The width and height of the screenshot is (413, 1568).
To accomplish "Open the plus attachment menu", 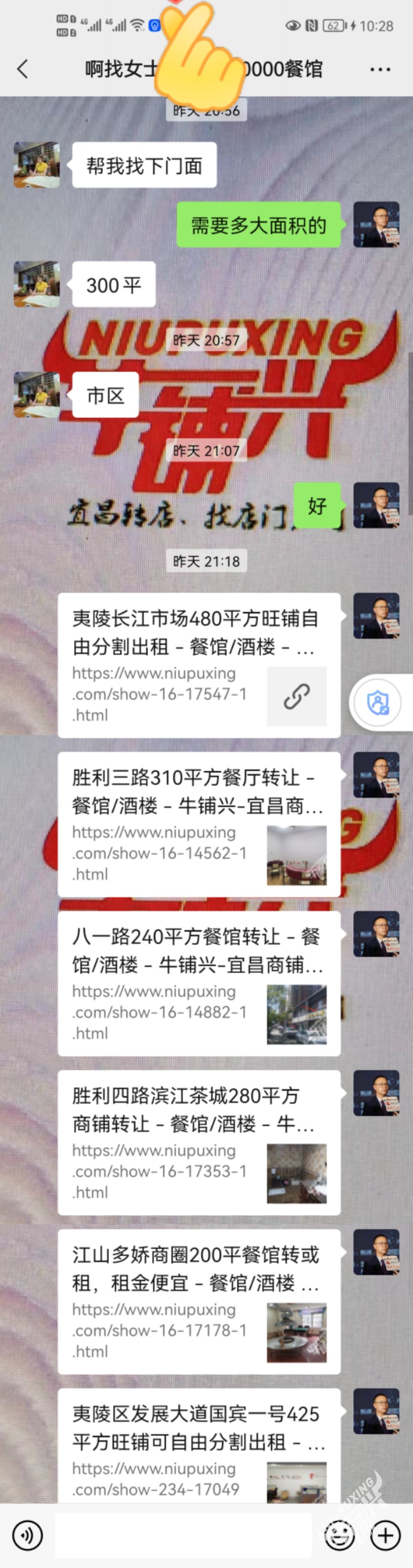I will pyautogui.click(x=385, y=1536).
